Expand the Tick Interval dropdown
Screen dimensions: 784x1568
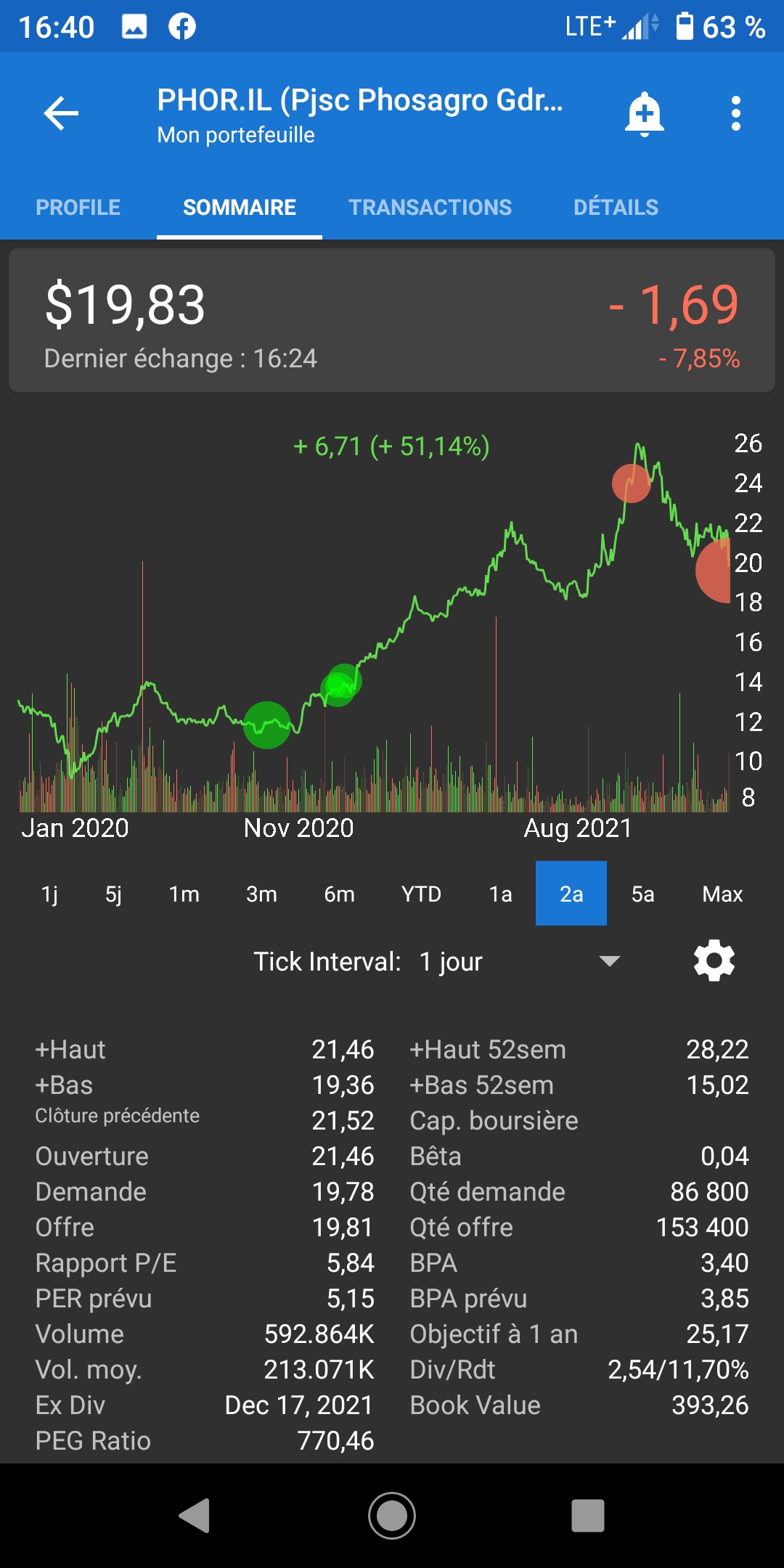608,961
